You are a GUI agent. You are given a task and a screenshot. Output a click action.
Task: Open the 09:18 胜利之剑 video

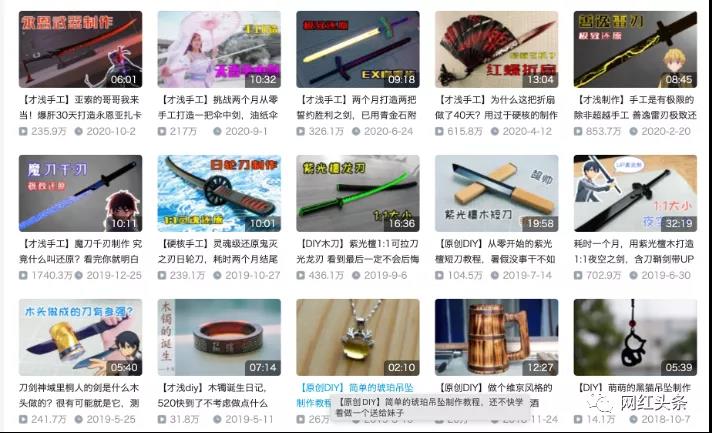[x=357, y=50]
